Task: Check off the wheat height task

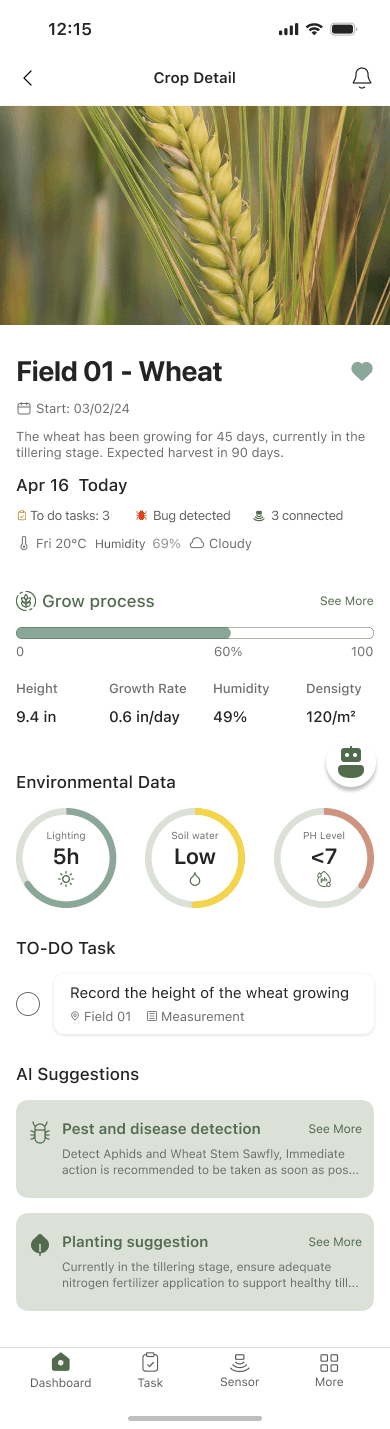Action: click(x=28, y=1004)
